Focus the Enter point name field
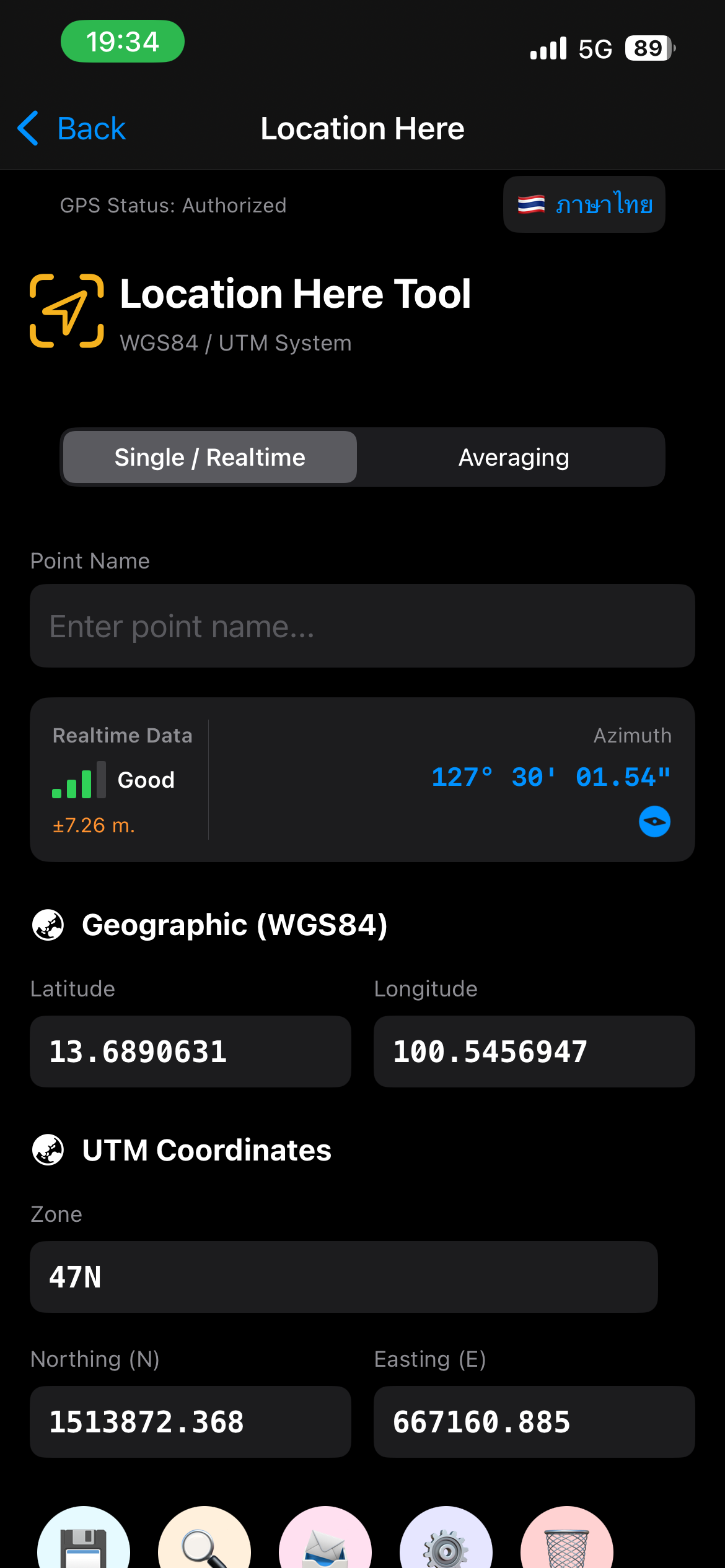Screen dimensions: 725x1568 click(x=362, y=625)
